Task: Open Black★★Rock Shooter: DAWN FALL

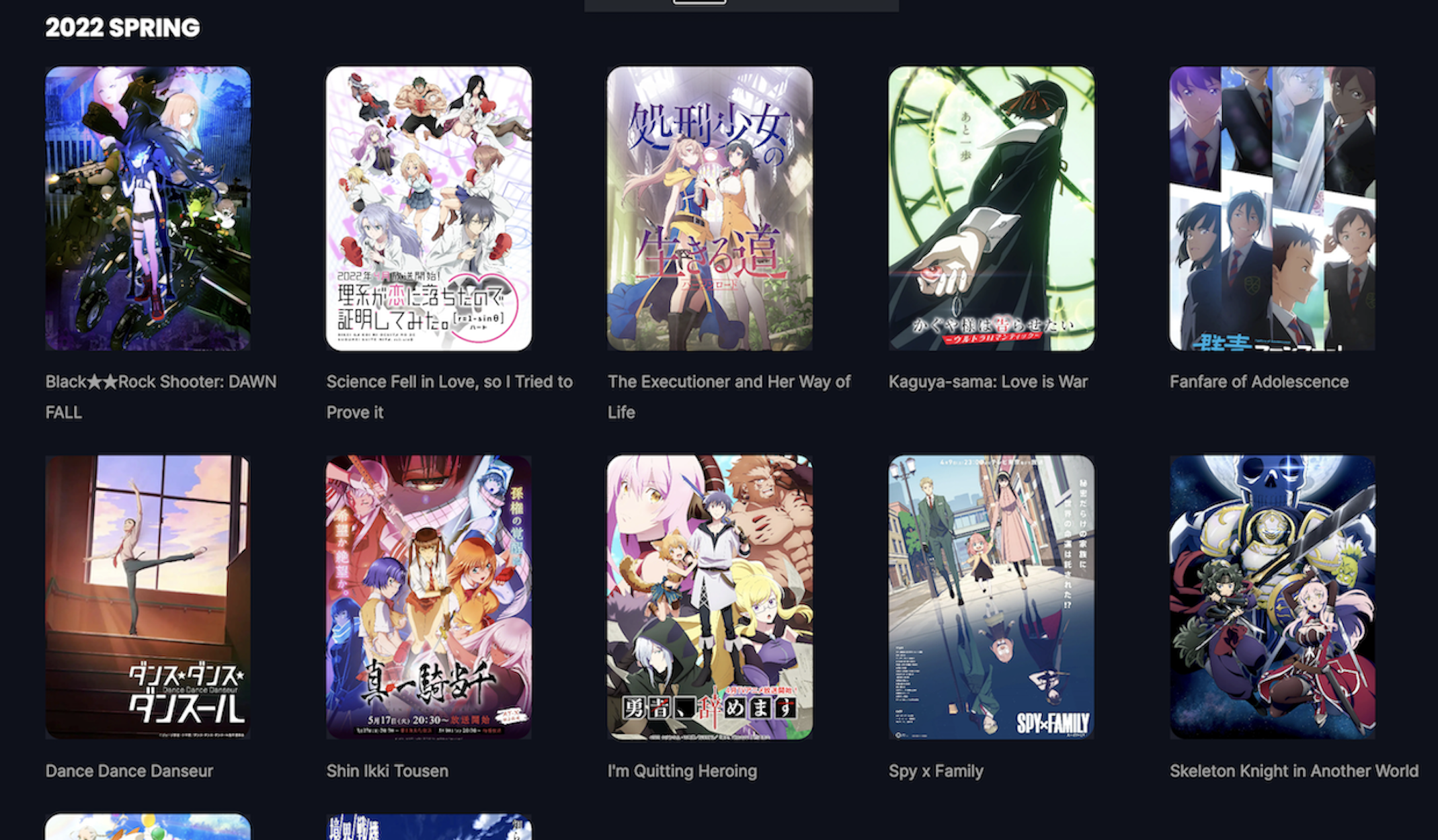Action: pyautogui.click(x=148, y=208)
